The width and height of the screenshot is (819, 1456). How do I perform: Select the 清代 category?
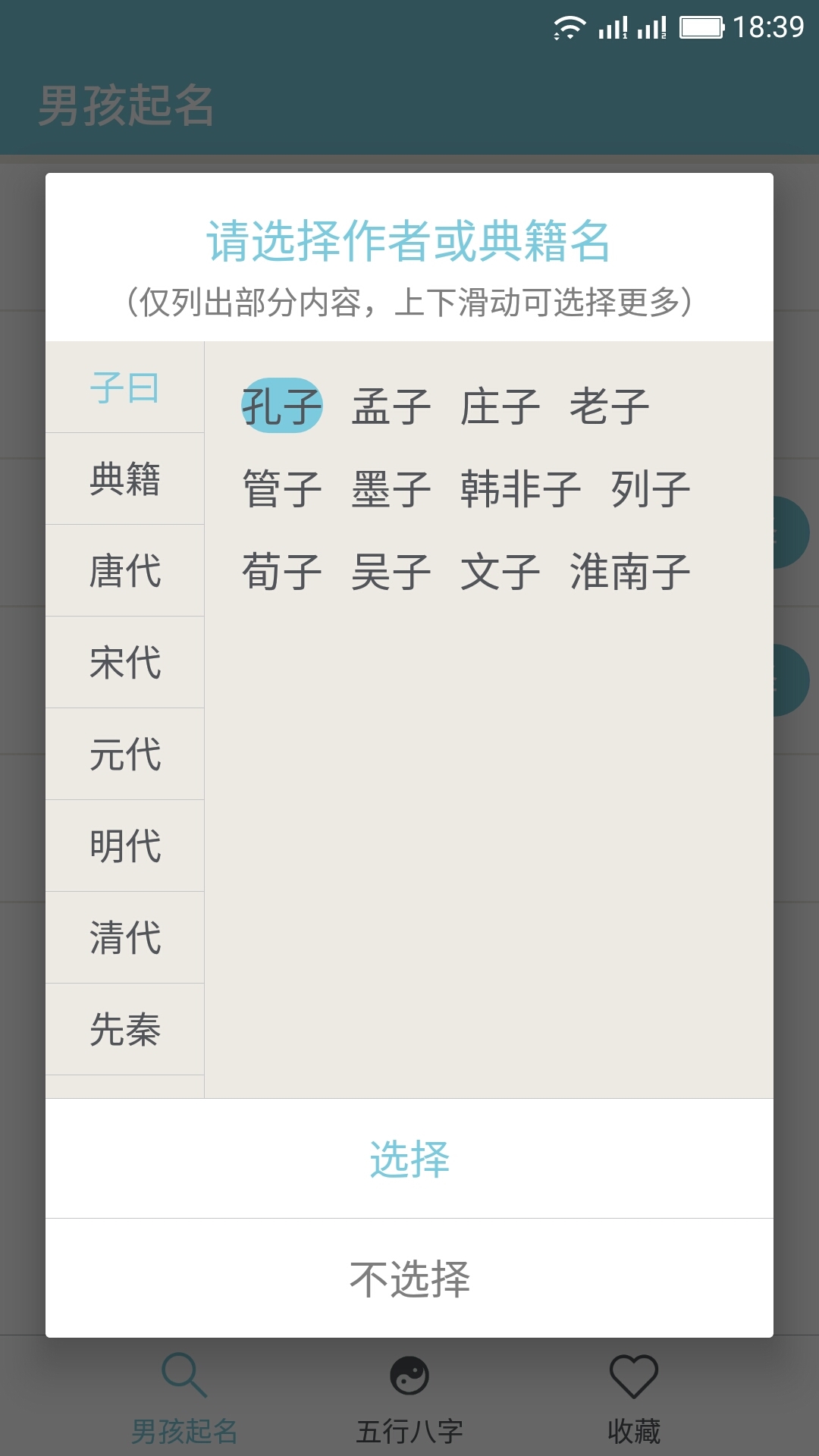(x=125, y=938)
